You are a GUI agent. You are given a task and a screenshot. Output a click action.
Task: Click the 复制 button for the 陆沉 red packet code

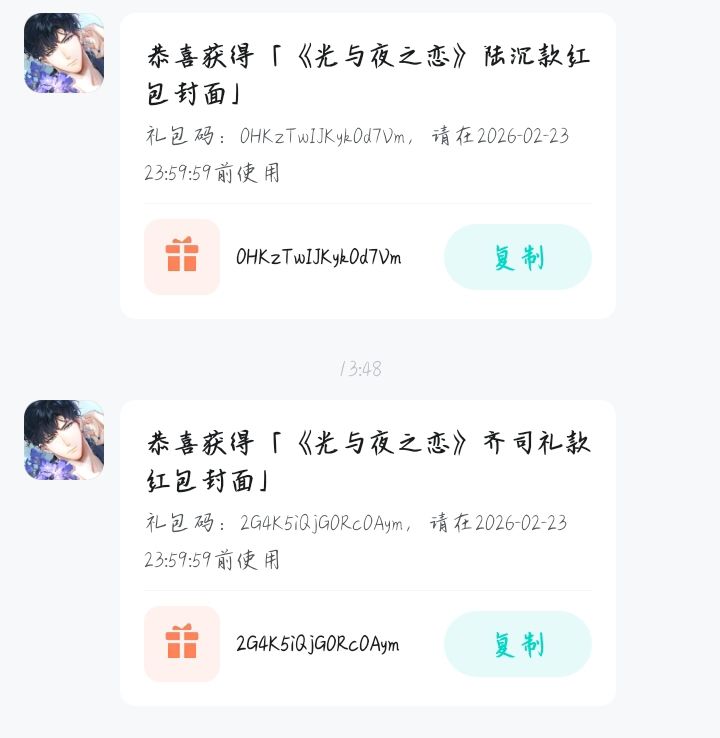(518, 257)
